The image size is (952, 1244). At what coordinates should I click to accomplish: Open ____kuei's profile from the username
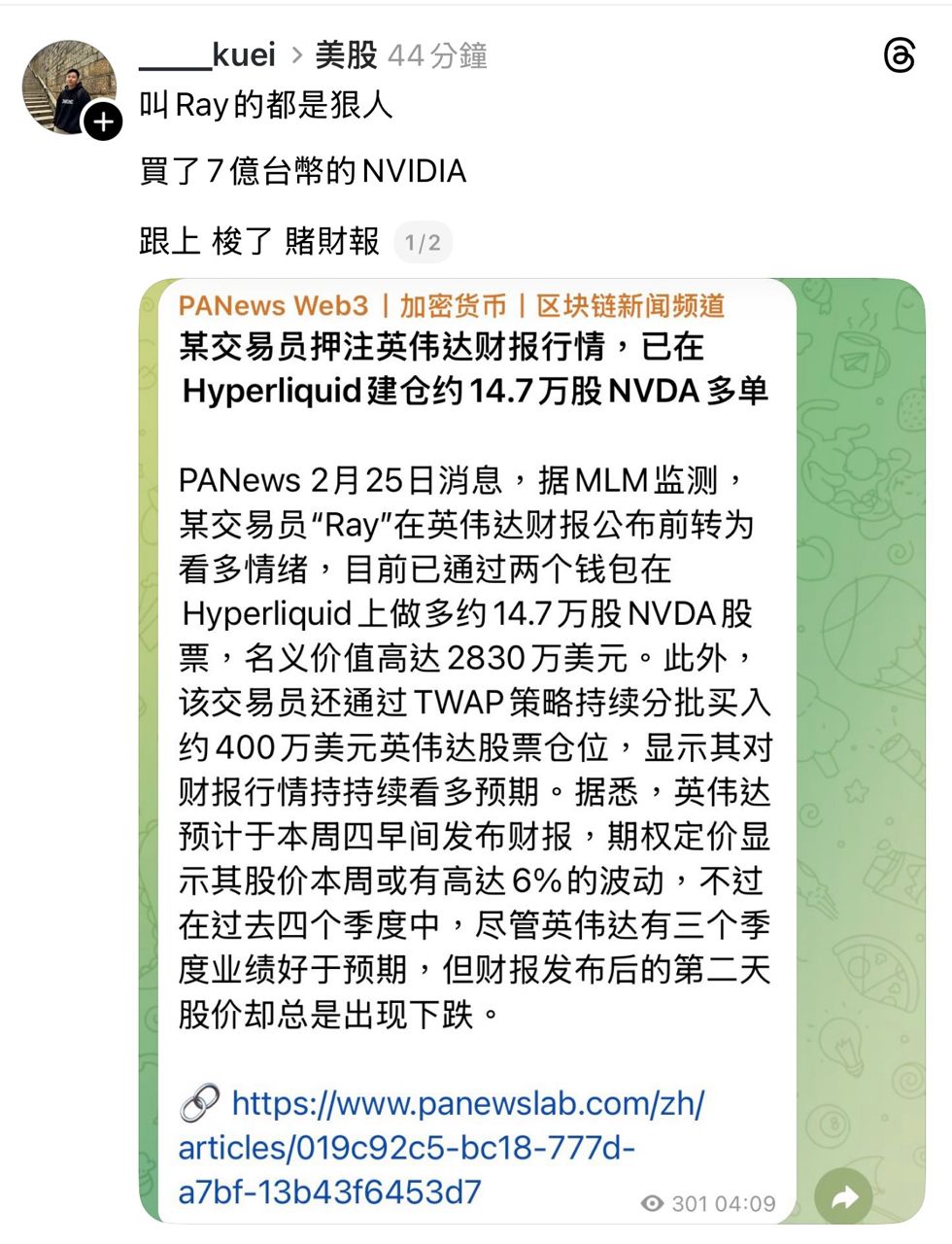click(208, 55)
